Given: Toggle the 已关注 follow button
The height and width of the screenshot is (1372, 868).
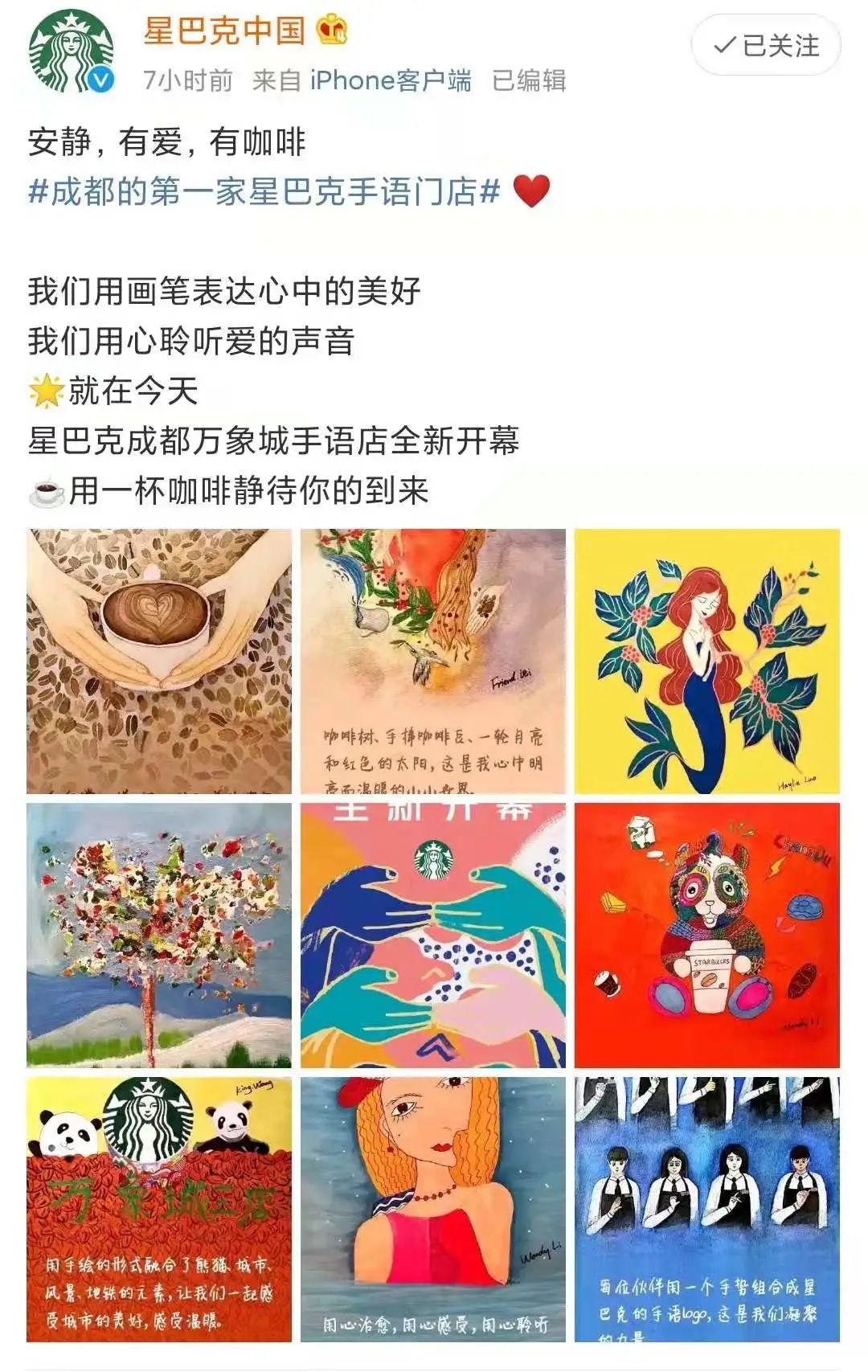Looking at the screenshot, I should pyautogui.click(x=766, y=46).
